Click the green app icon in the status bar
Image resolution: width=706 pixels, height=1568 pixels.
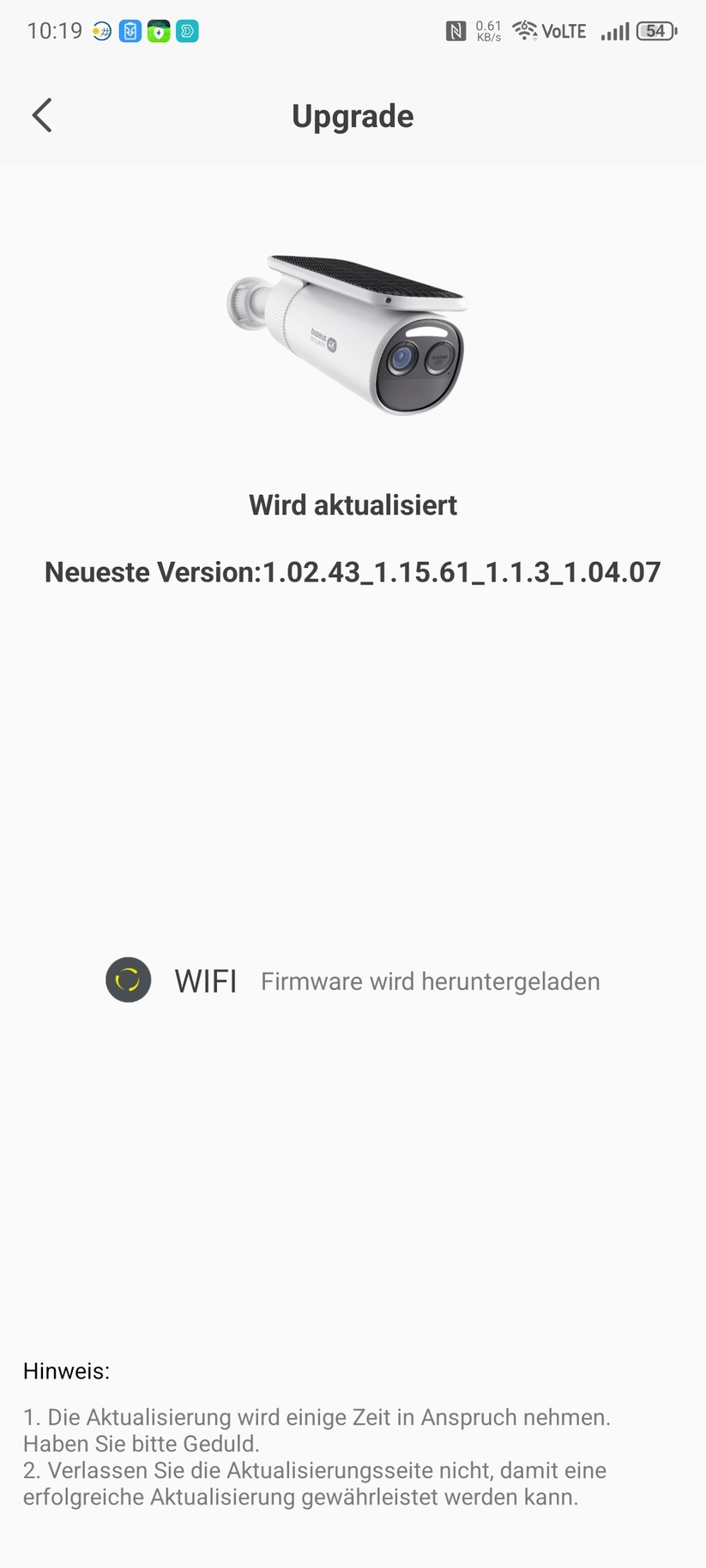point(159,30)
